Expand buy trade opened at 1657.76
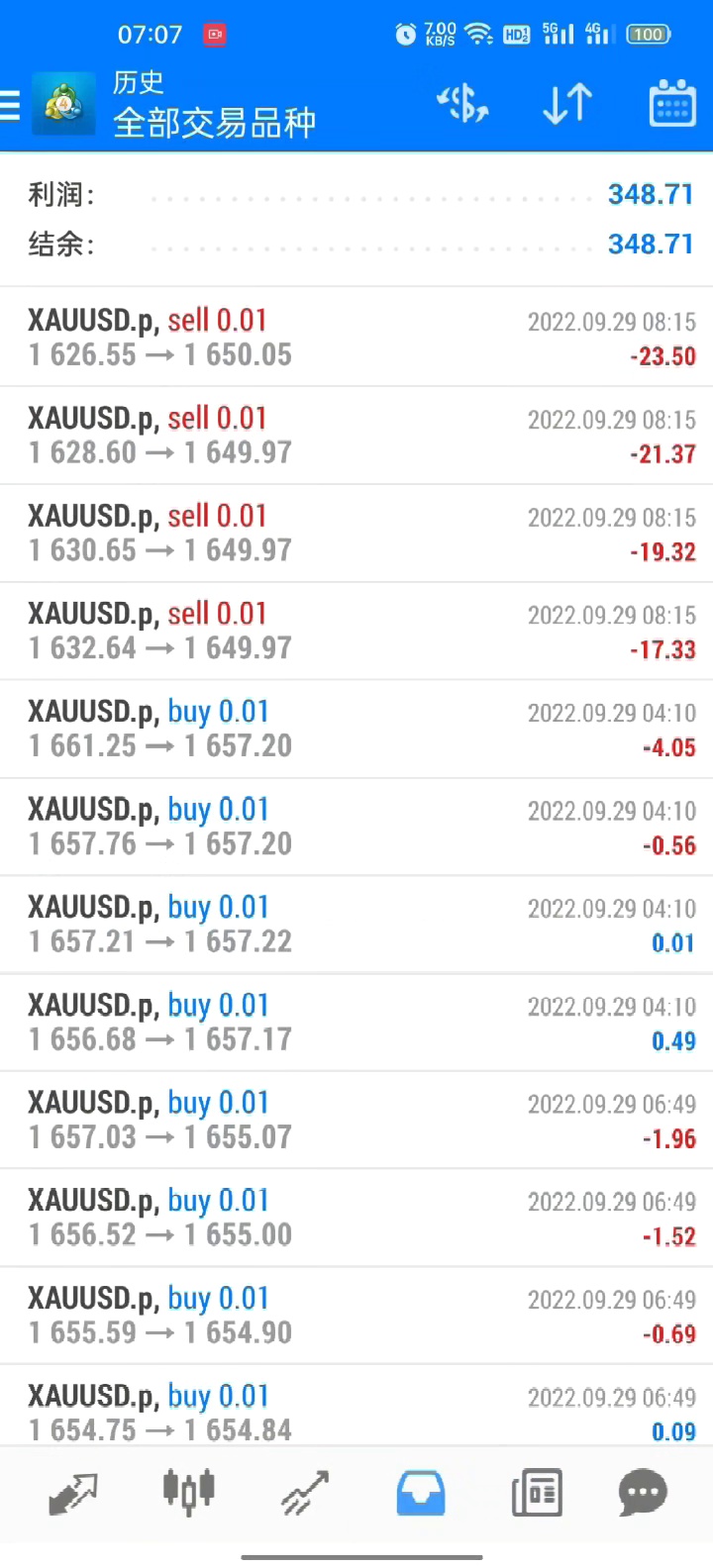Screen dimensions: 713x1568 (x=356, y=827)
